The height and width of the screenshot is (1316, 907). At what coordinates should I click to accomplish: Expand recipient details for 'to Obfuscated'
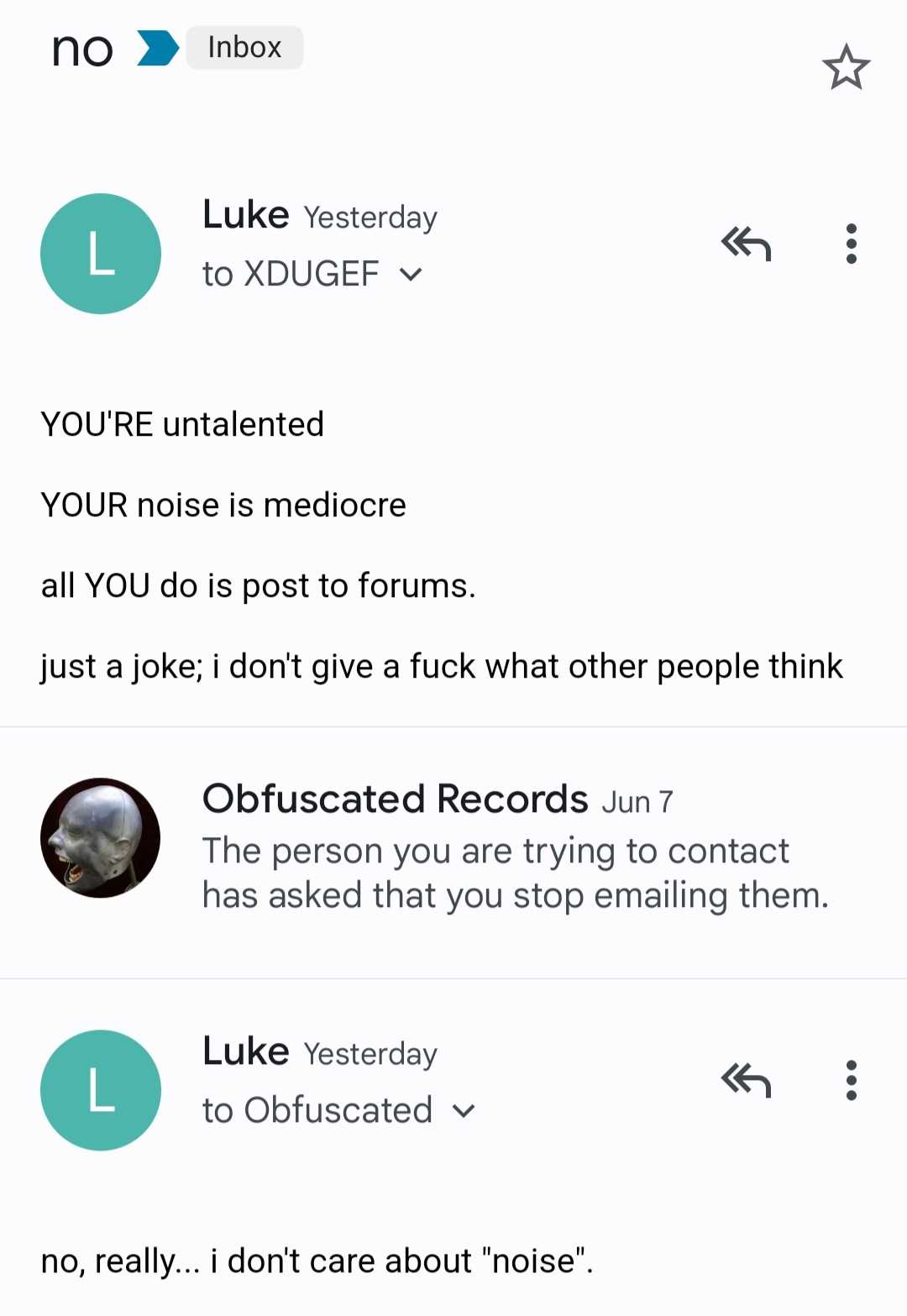(464, 1111)
